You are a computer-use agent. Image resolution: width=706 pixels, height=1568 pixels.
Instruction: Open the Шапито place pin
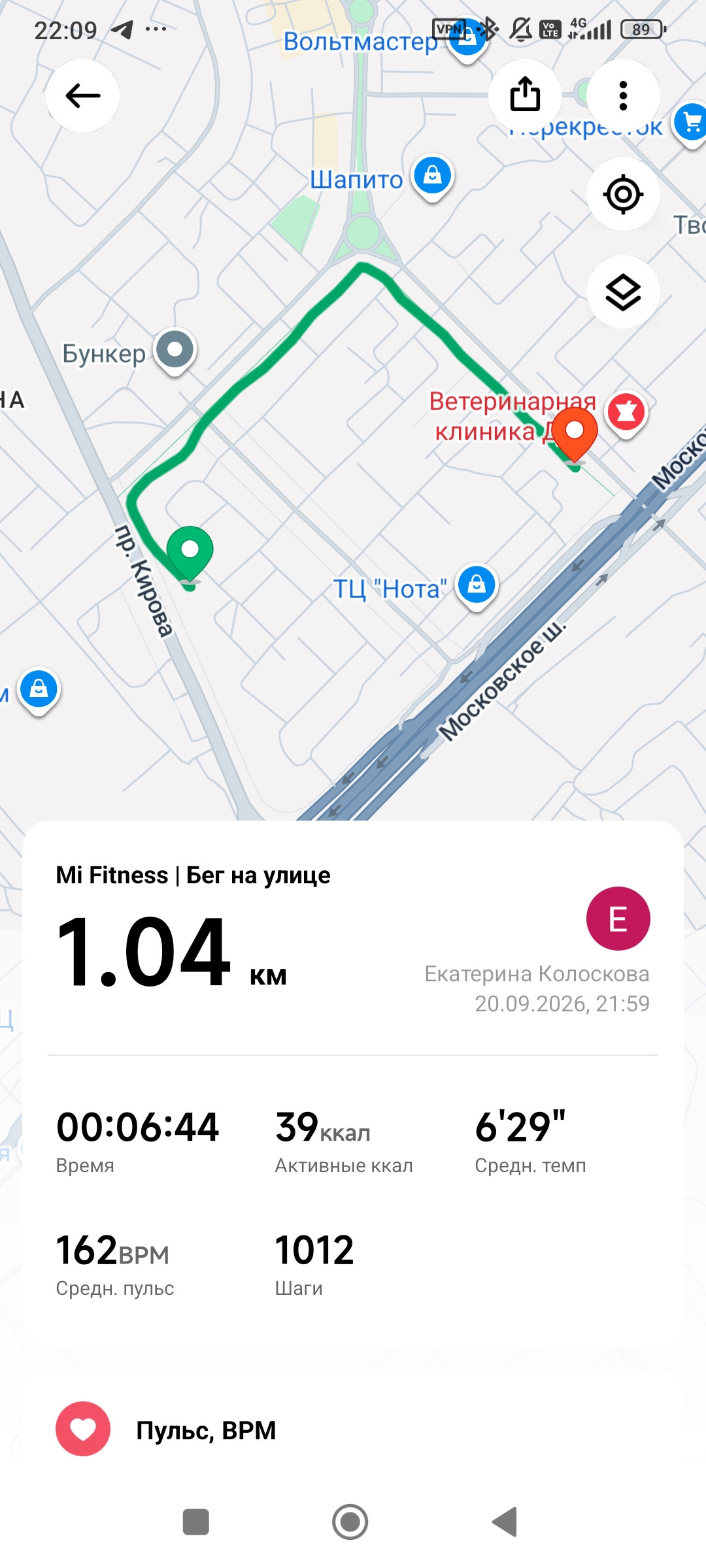(432, 177)
